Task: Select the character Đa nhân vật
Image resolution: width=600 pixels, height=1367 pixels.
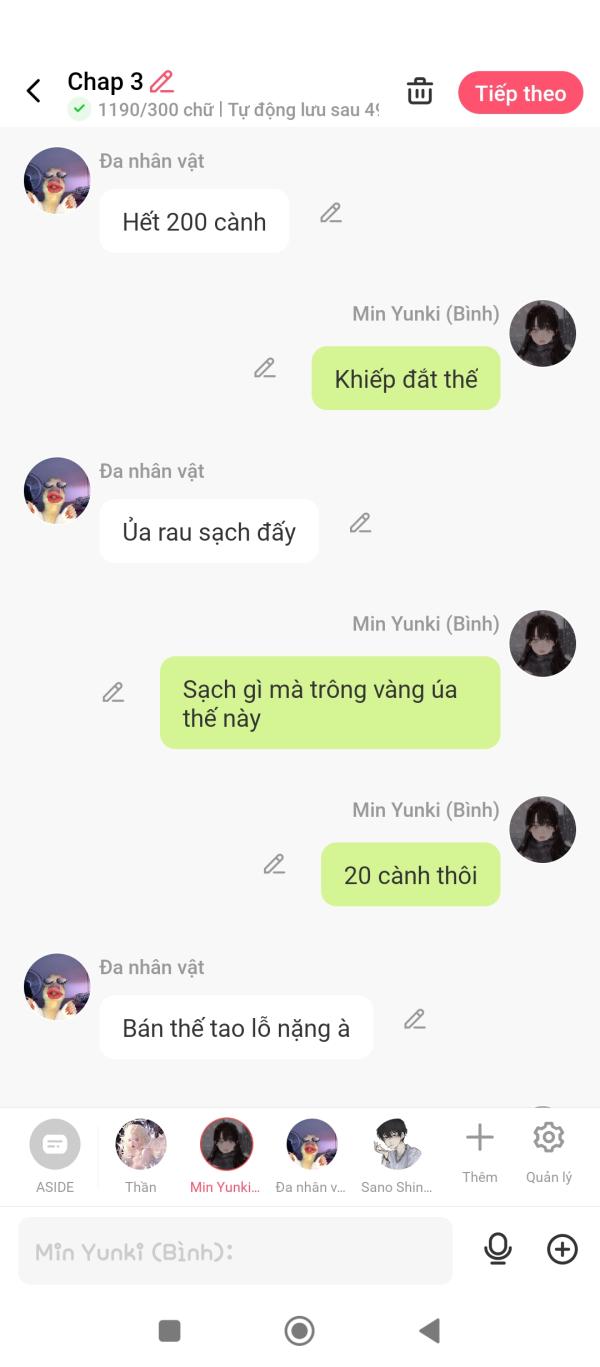Action: pos(311,1155)
